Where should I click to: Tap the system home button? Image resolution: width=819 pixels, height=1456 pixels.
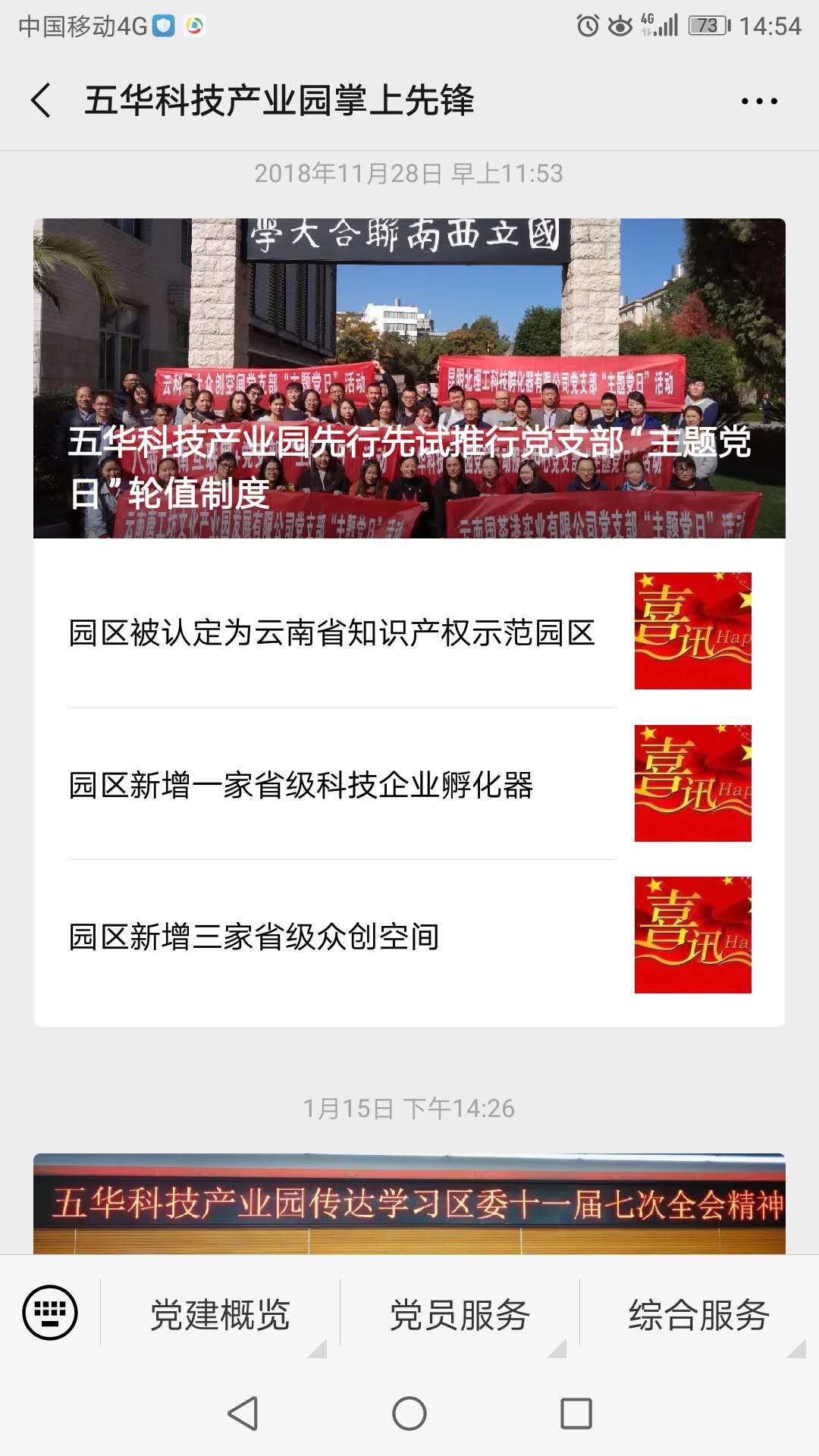point(409,1414)
